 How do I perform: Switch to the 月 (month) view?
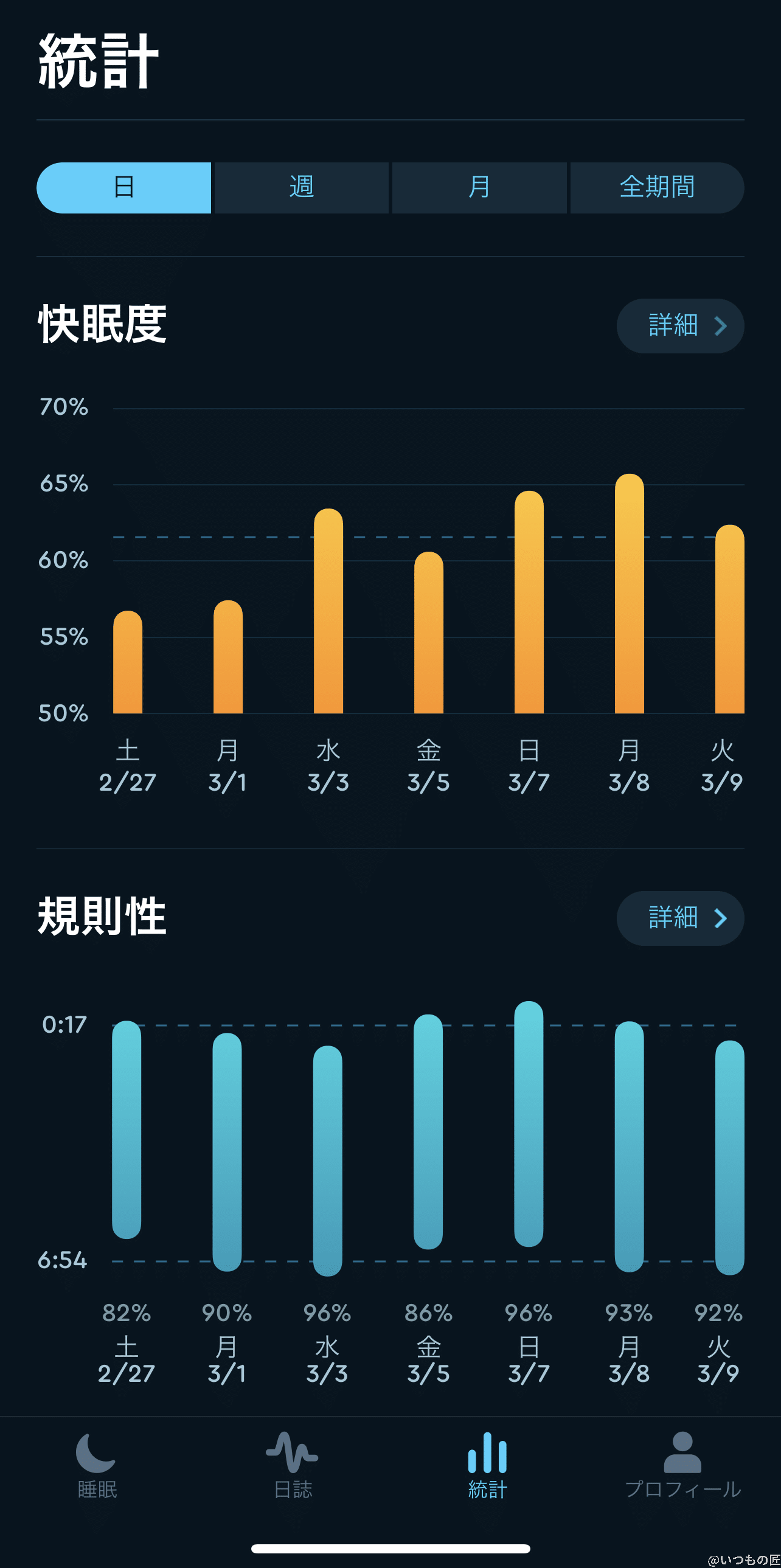[x=479, y=187]
